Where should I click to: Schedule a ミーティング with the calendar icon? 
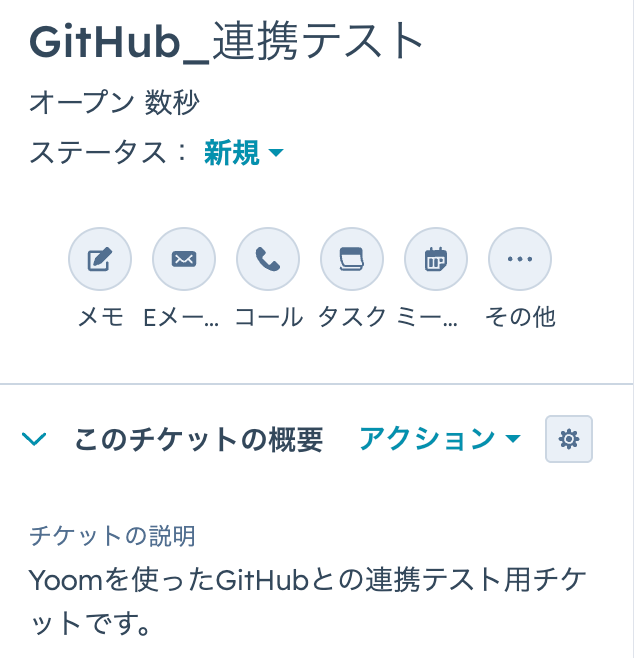436,260
